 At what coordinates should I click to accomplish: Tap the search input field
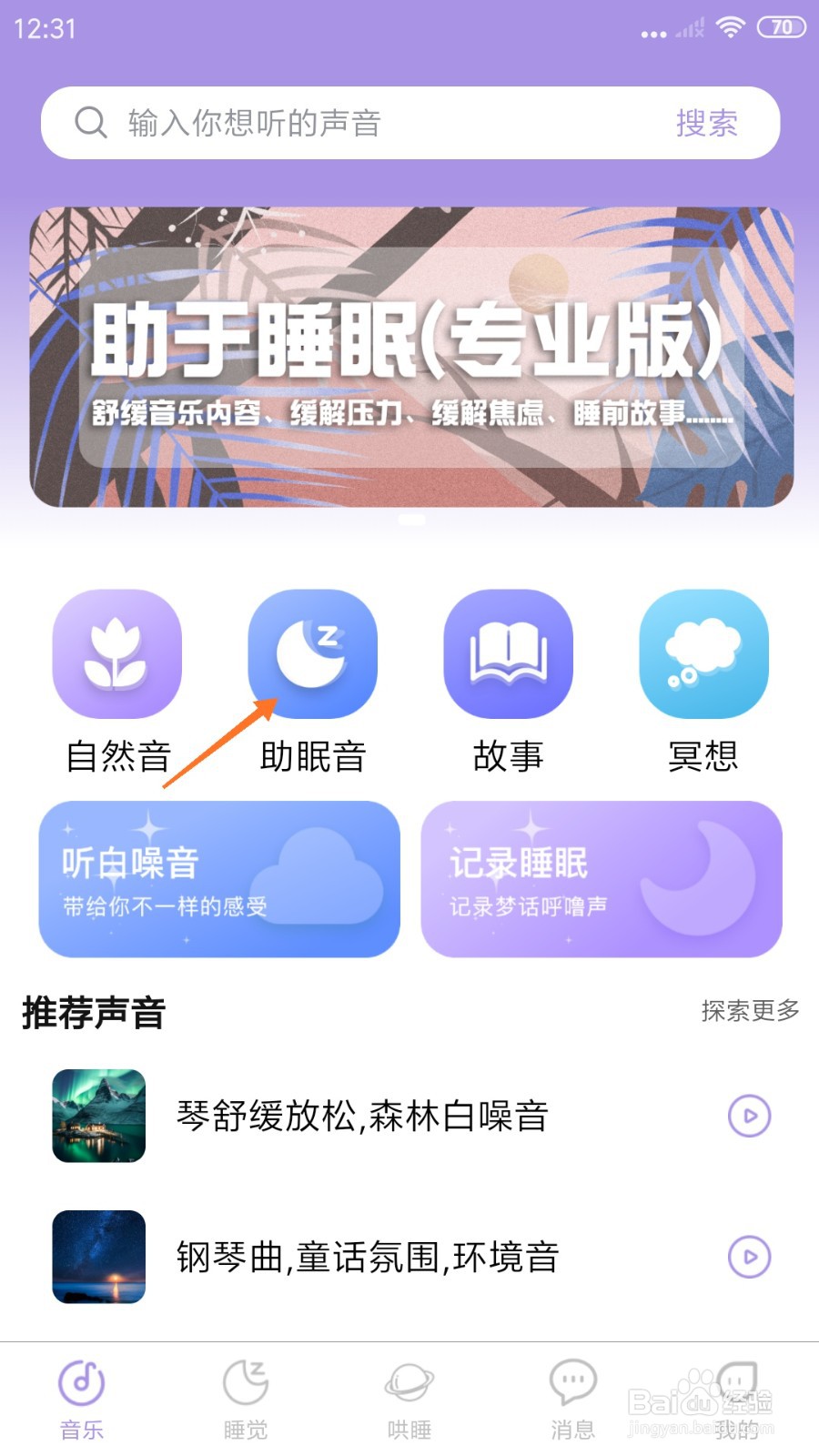click(364, 123)
